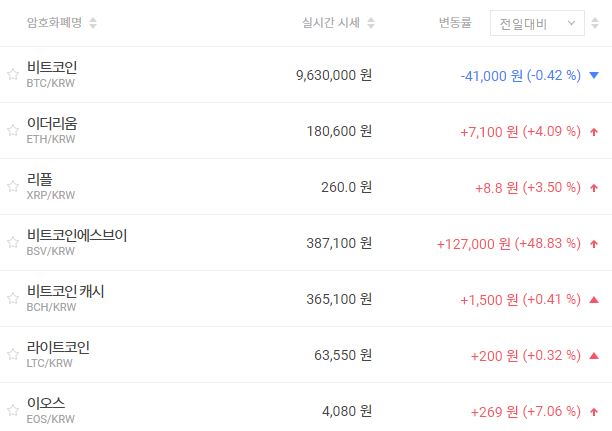Screen dimensions: 612x431
Task: Mark 비트코인 캐시 as favorite
Action: pyautogui.click(x=12, y=298)
